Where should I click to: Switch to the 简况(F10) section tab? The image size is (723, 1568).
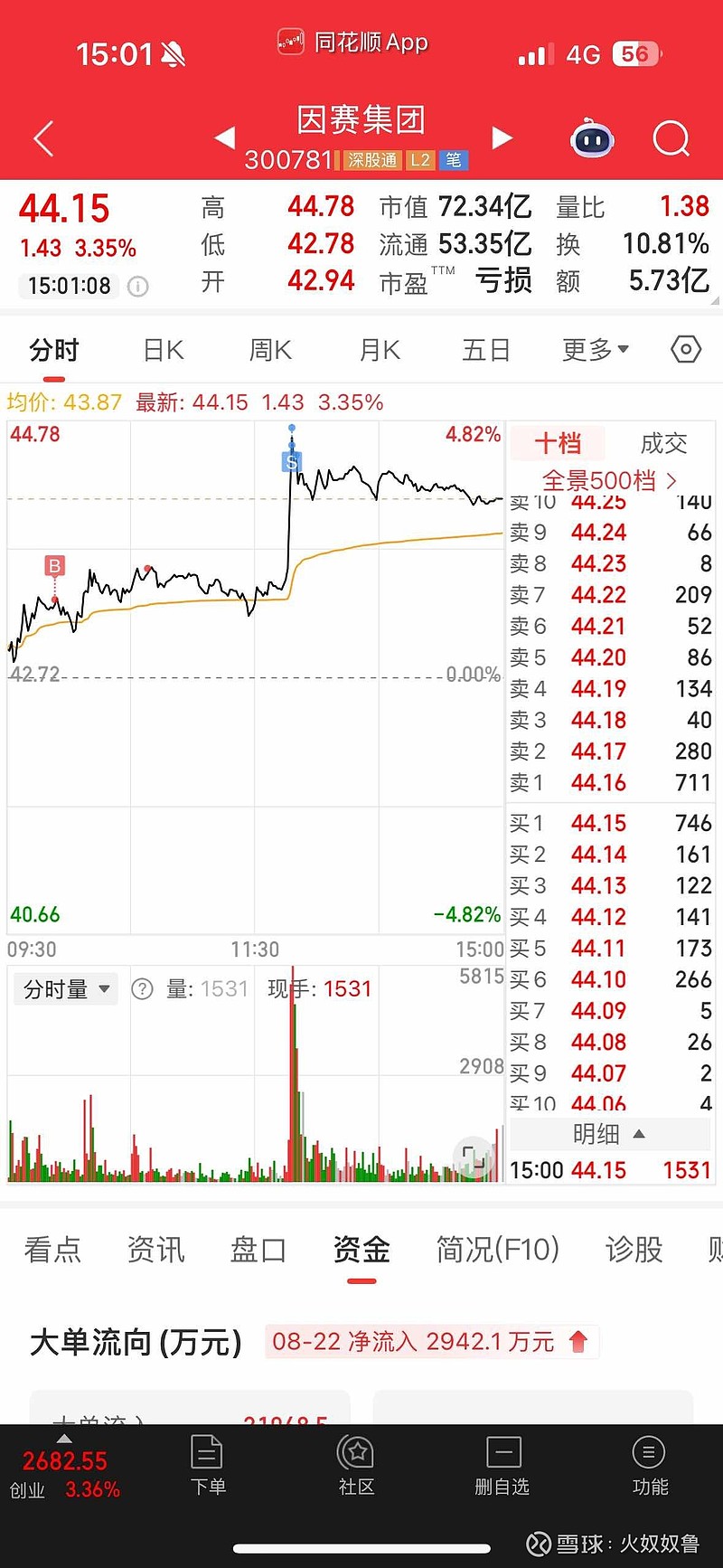497,1250
